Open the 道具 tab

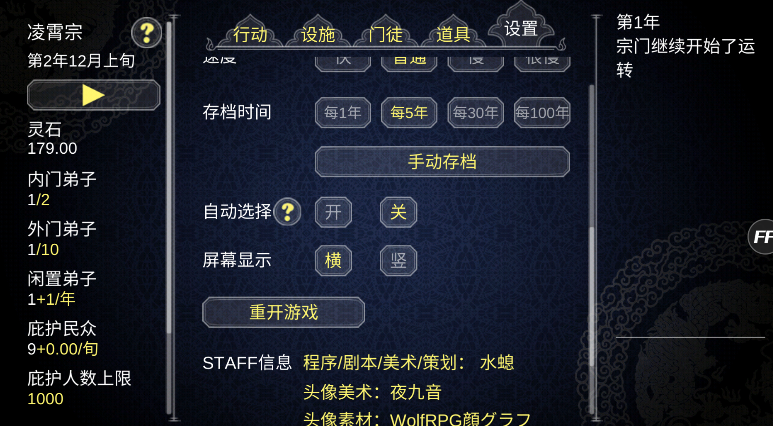(453, 35)
